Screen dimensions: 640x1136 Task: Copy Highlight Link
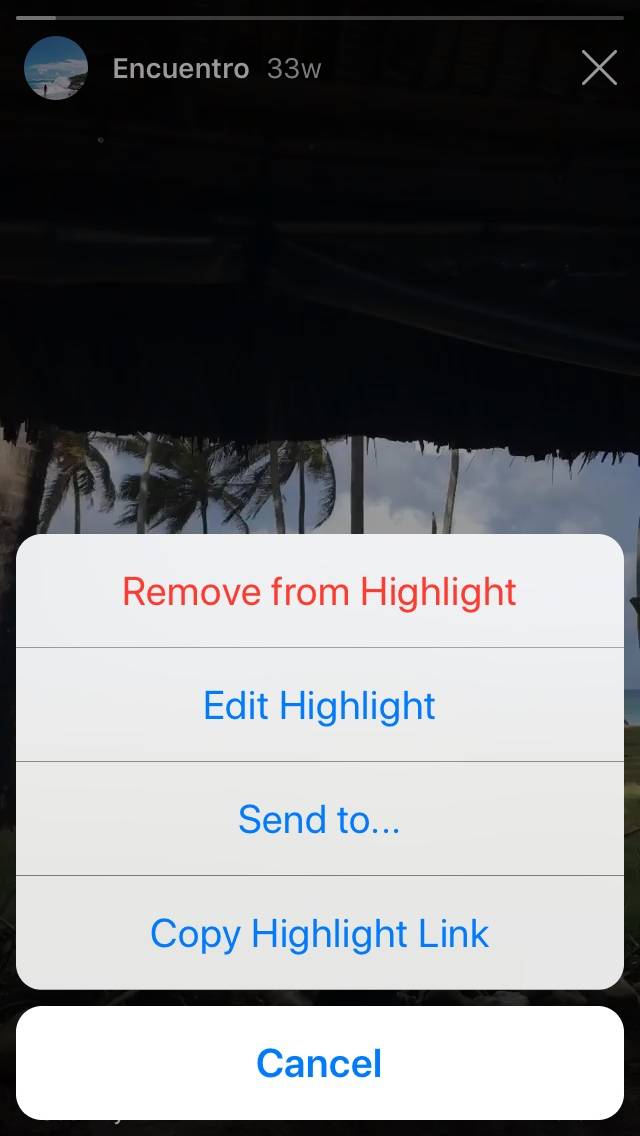pos(320,934)
